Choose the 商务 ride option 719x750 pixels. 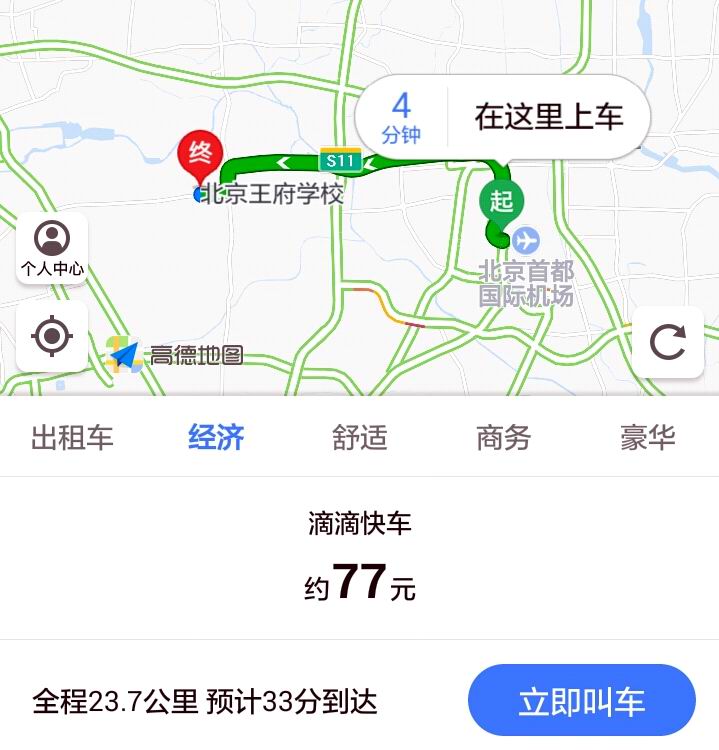click(503, 438)
